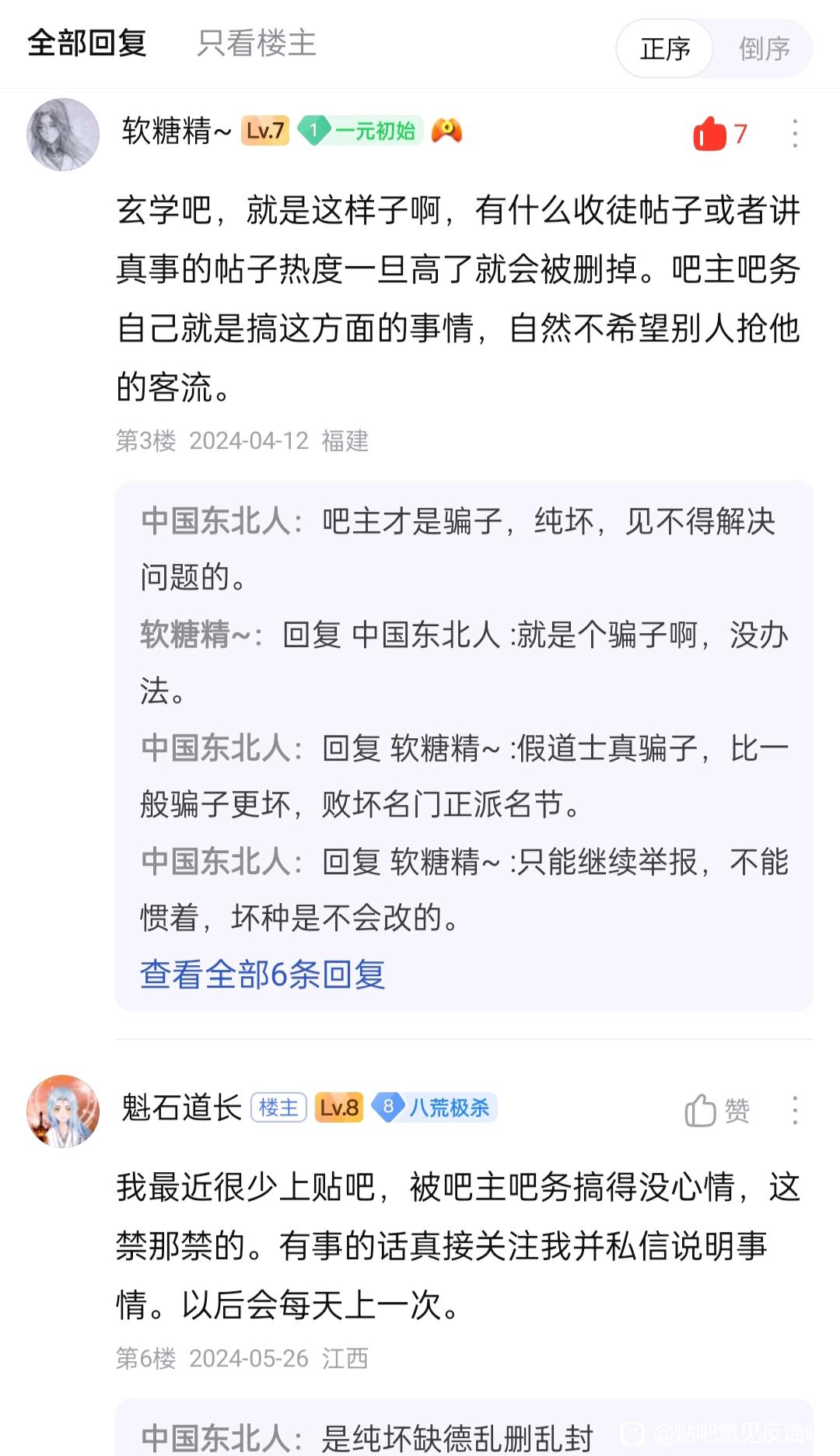Open 软糖精~ profile avatar

pyautogui.click(x=63, y=134)
